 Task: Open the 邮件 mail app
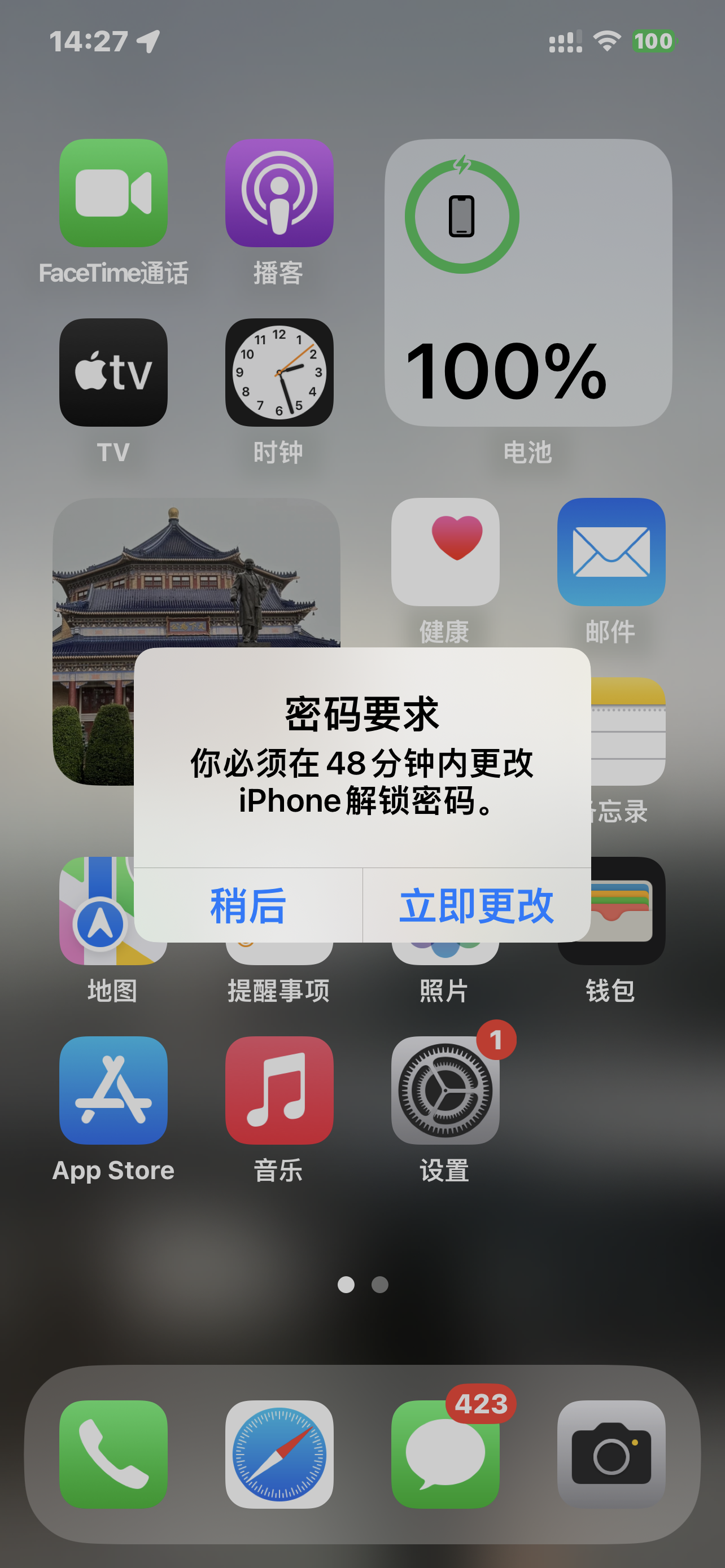pos(610,551)
